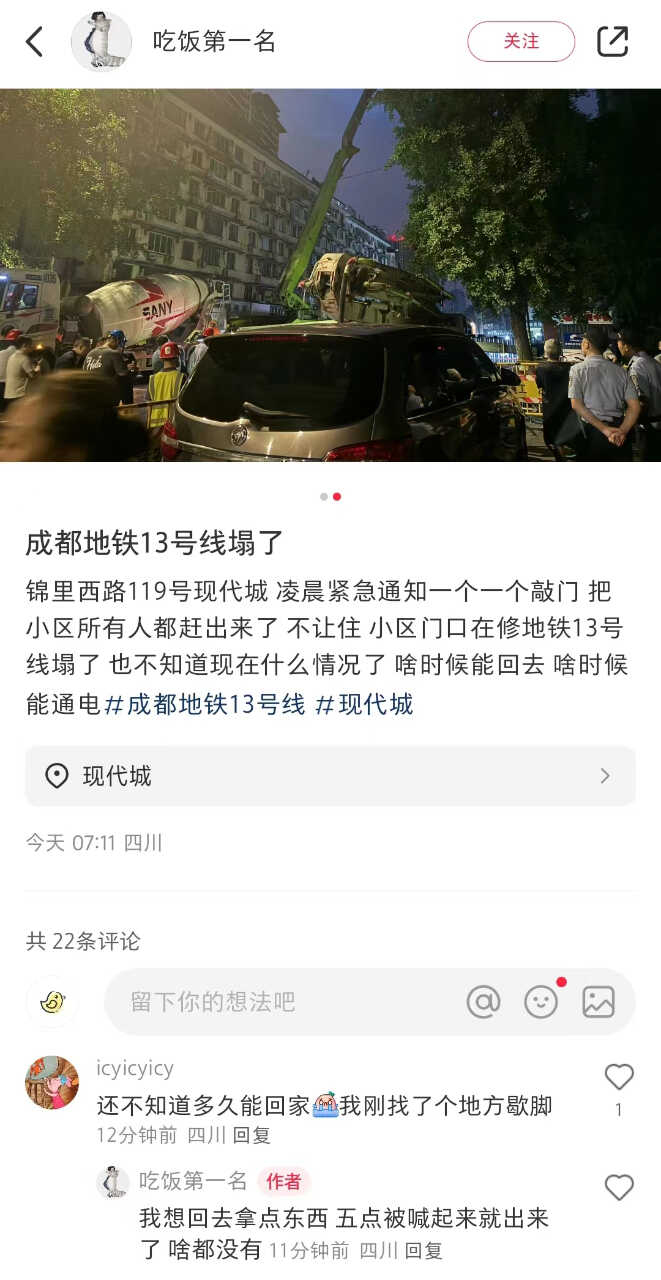
Task: Open the emoji picker in the comment bar
Action: (x=541, y=1001)
